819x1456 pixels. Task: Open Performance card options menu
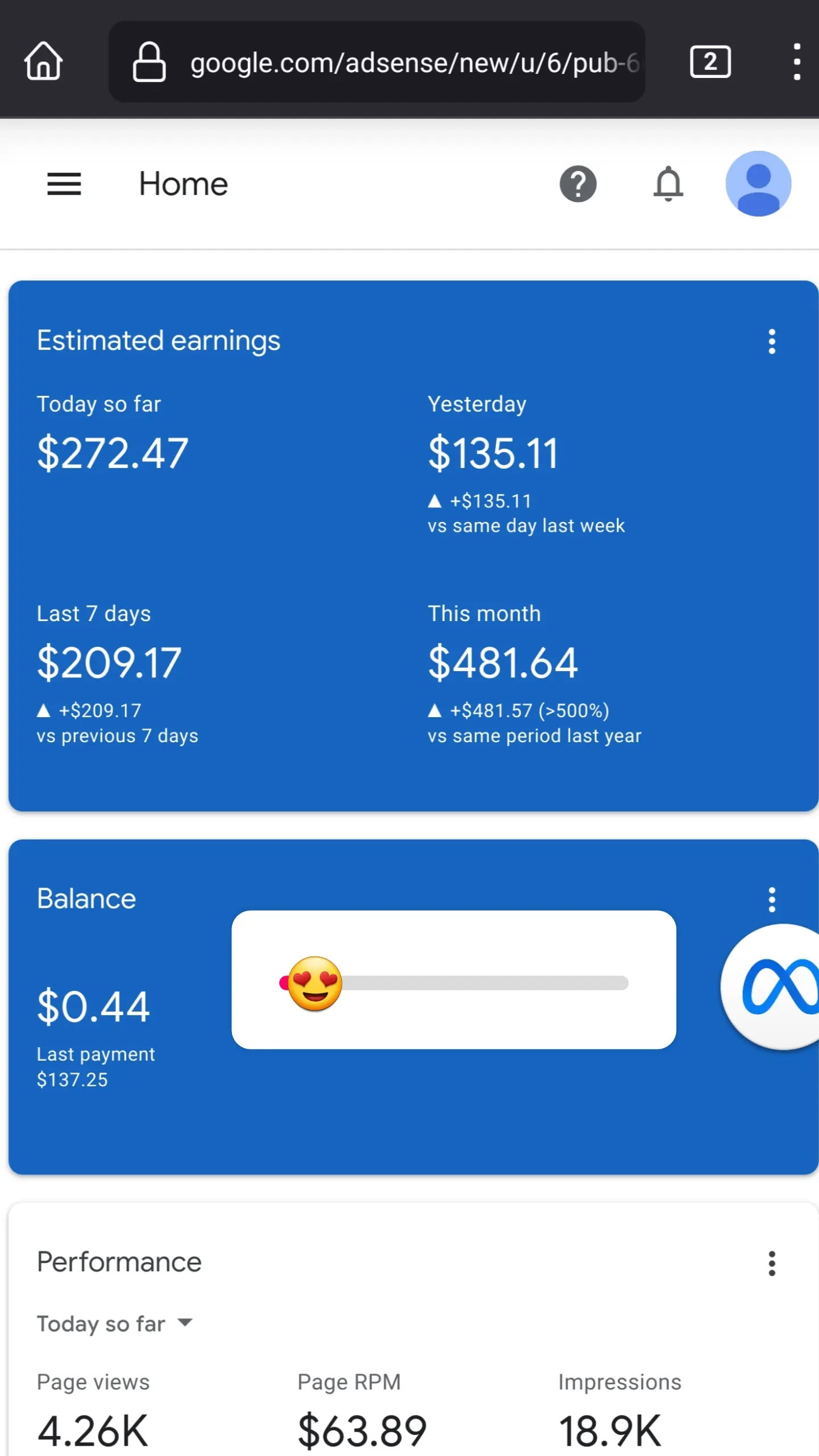[x=772, y=1263]
